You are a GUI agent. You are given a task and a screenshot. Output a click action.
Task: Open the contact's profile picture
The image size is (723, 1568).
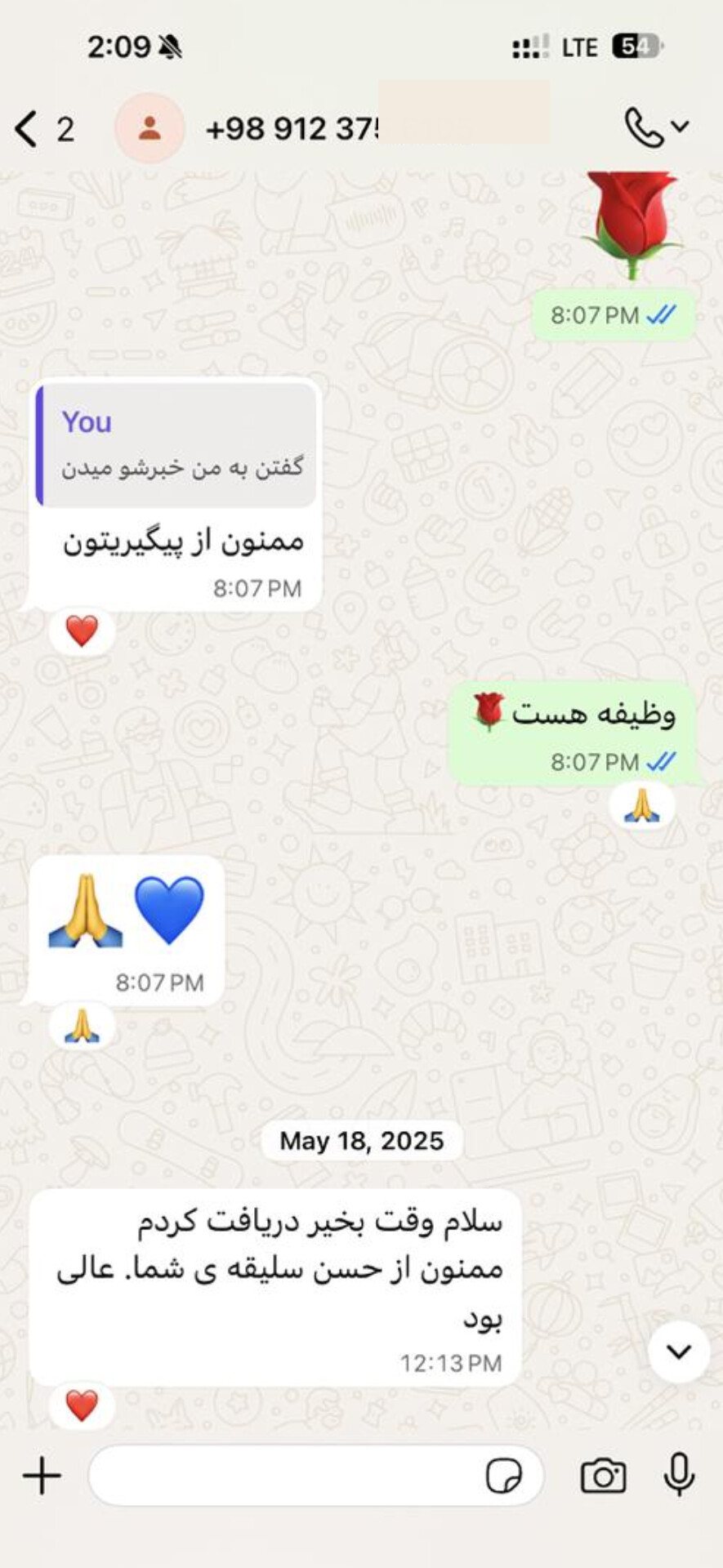pos(150,128)
